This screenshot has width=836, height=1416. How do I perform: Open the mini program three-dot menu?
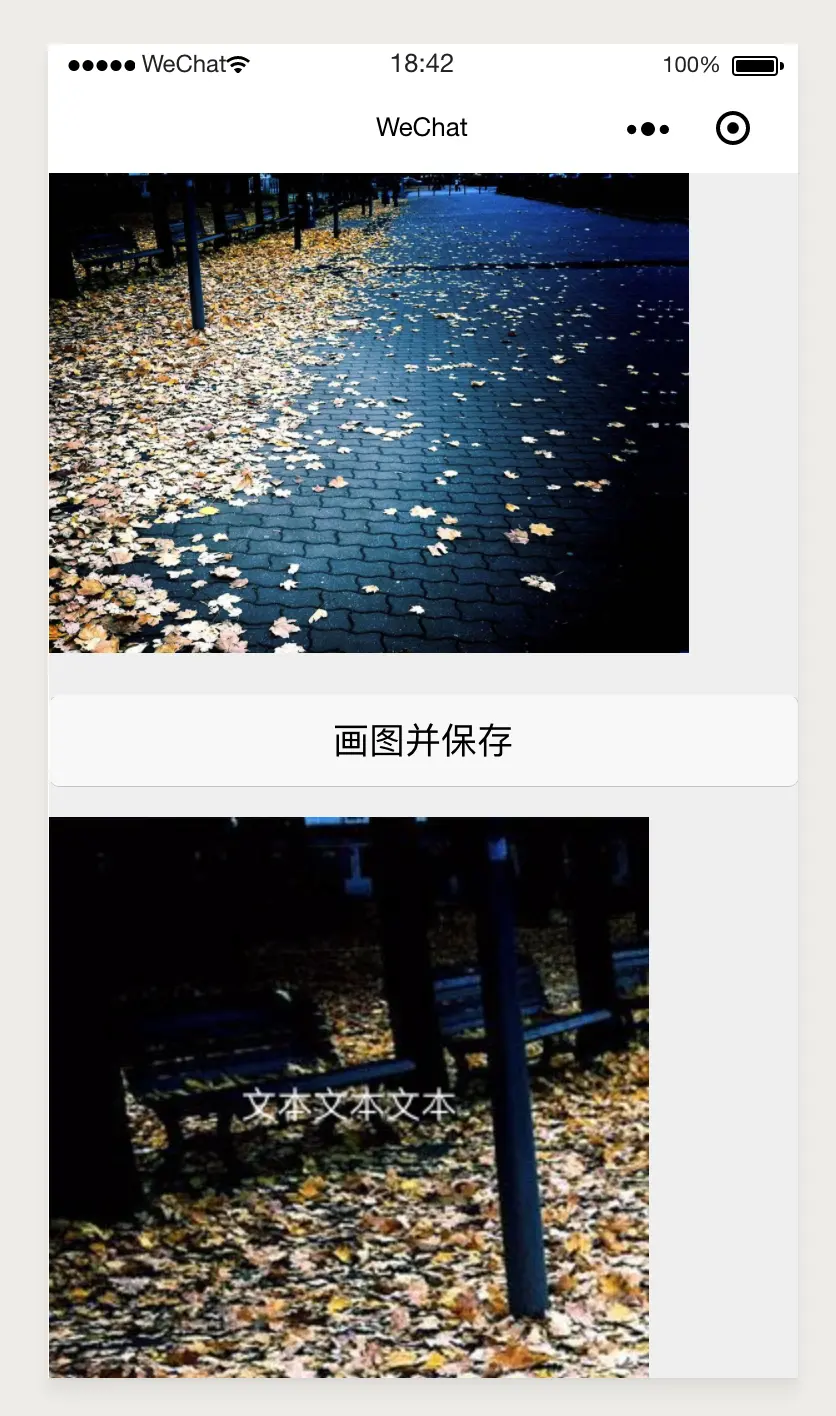click(648, 129)
